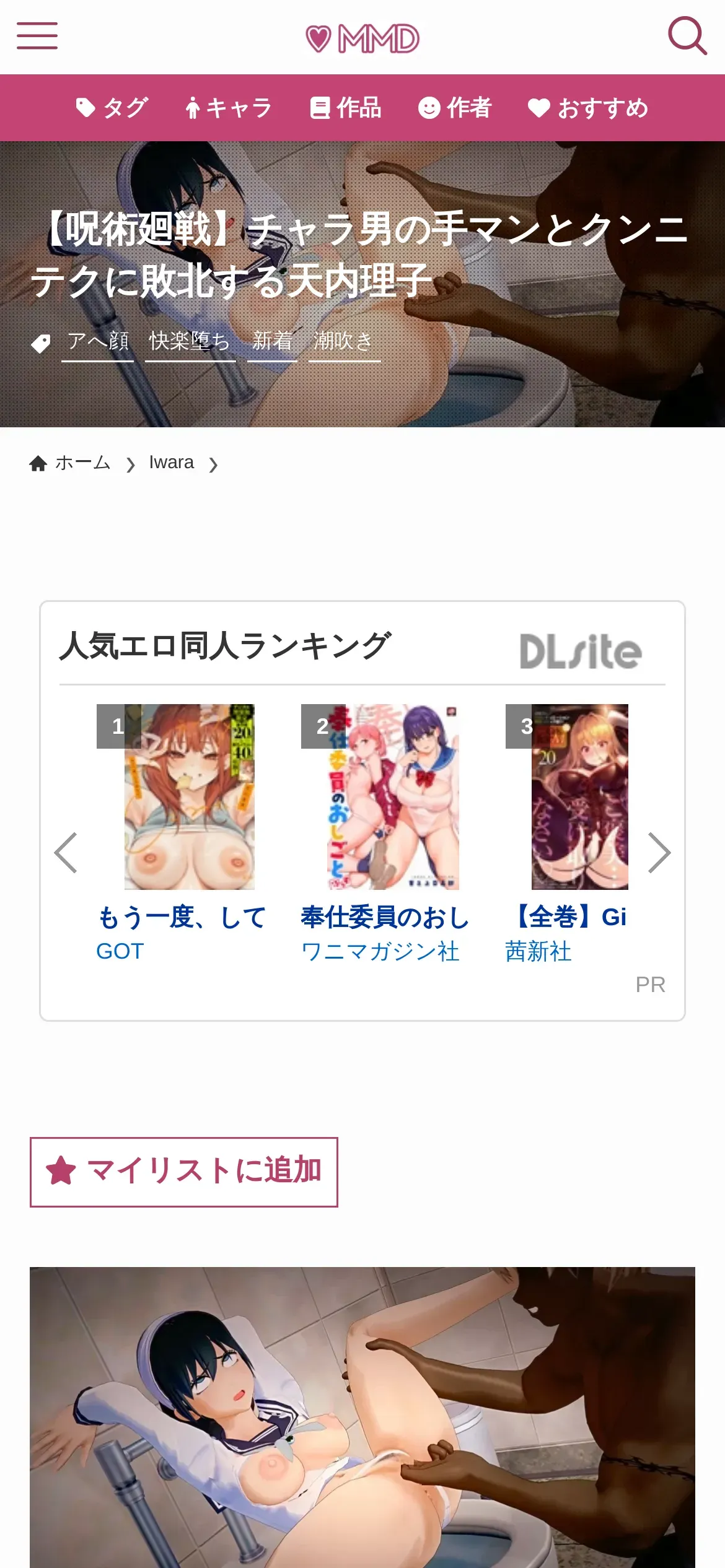Switch to the 作品 tab
This screenshot has width=725, height=1568.
(x=346, y=108)
